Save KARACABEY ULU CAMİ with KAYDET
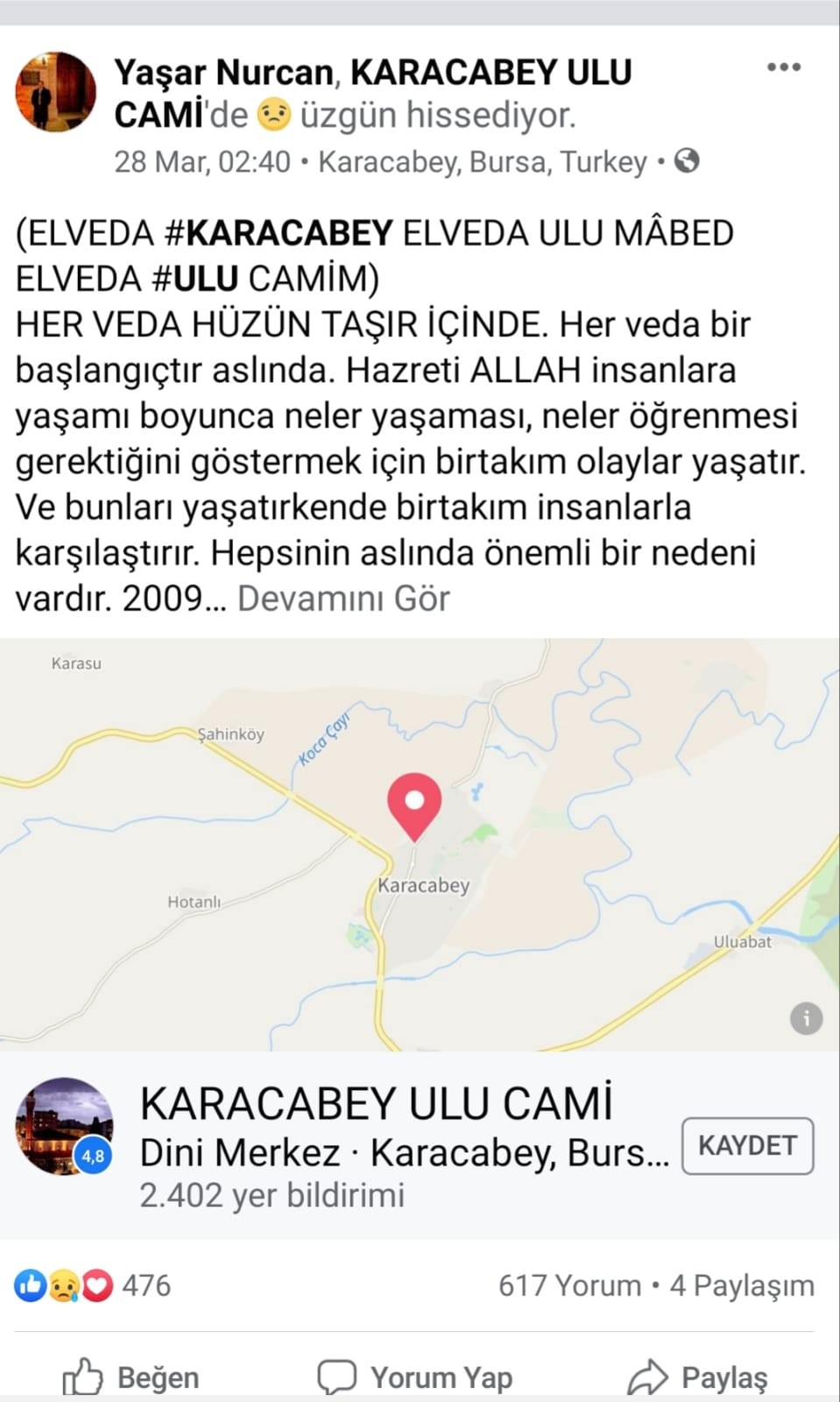 [x=747, y=1145]
